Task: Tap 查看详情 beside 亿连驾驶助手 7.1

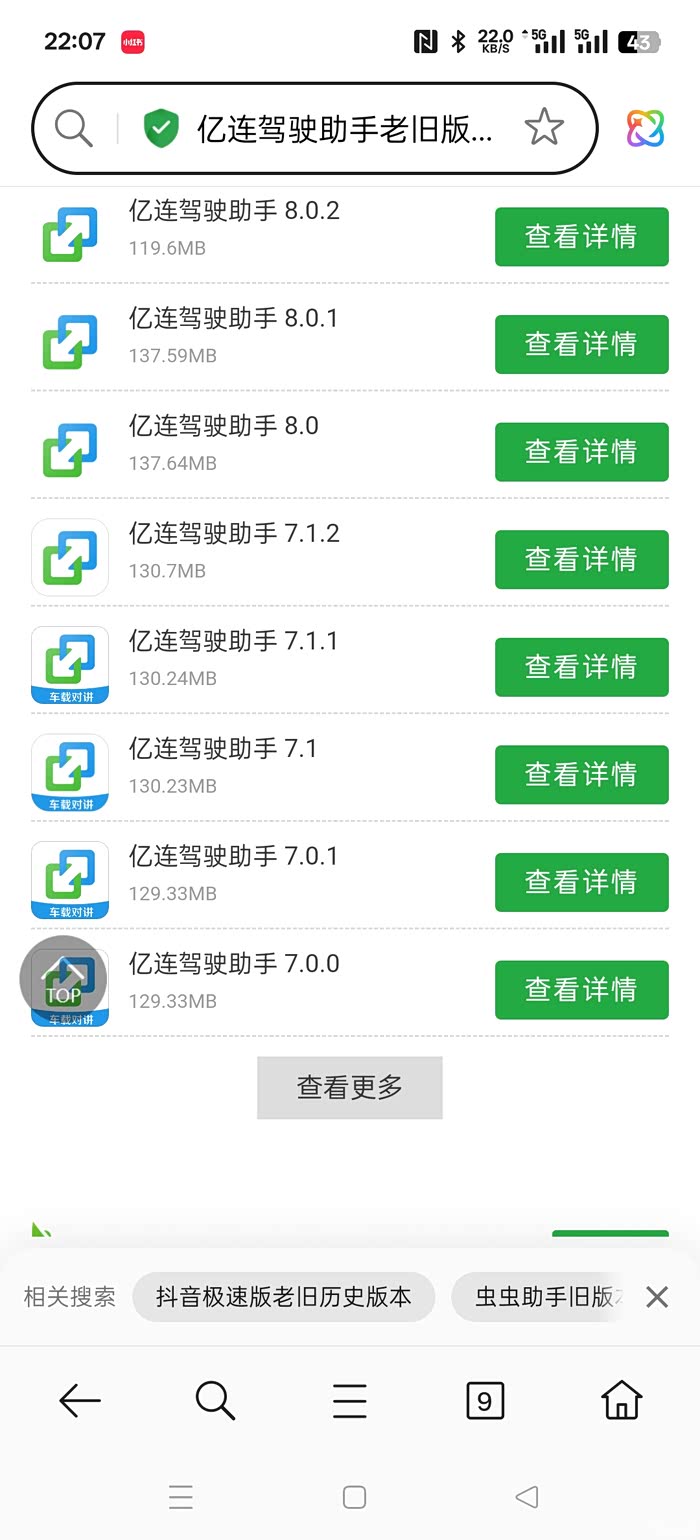Action: [581, 774]
